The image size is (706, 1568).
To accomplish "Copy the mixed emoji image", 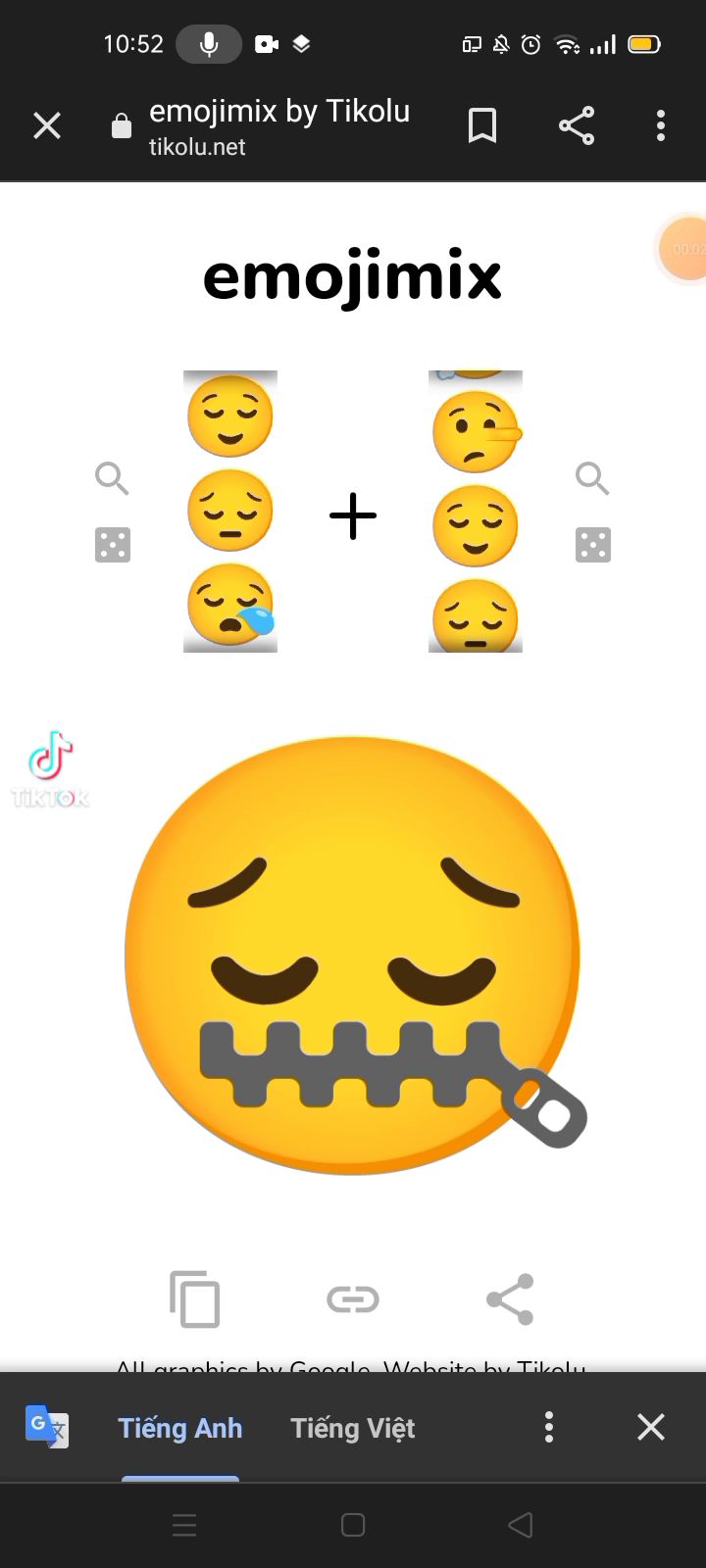I will (194, 1298).
